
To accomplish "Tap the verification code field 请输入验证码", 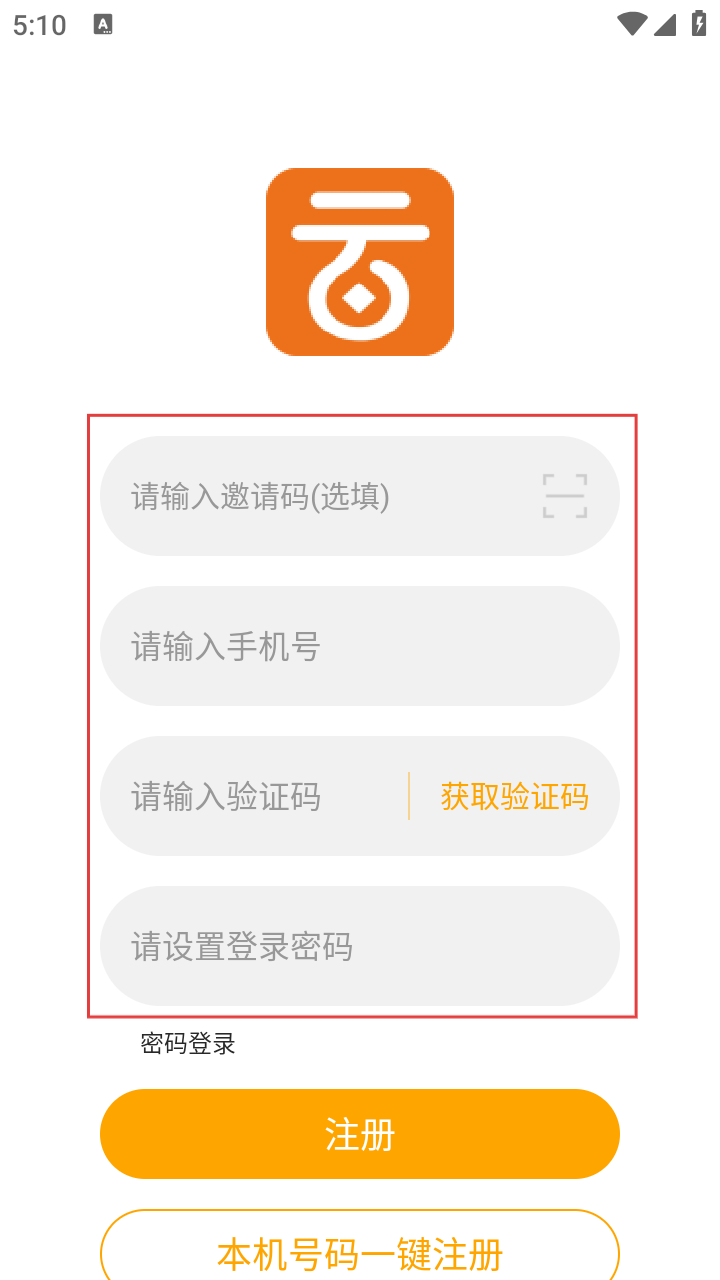I will (254, 796).
